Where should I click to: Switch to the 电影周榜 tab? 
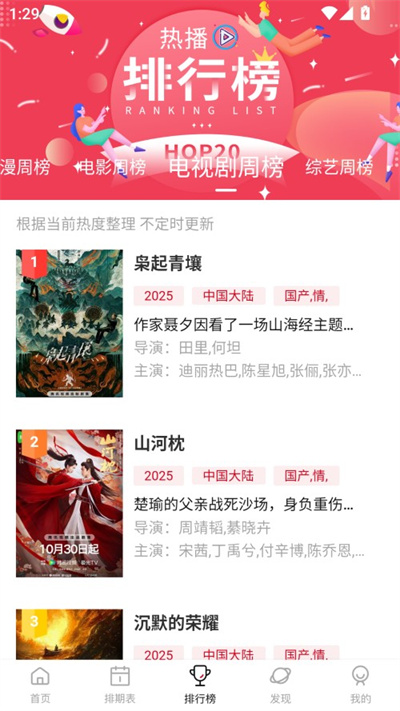pos(112,168)
